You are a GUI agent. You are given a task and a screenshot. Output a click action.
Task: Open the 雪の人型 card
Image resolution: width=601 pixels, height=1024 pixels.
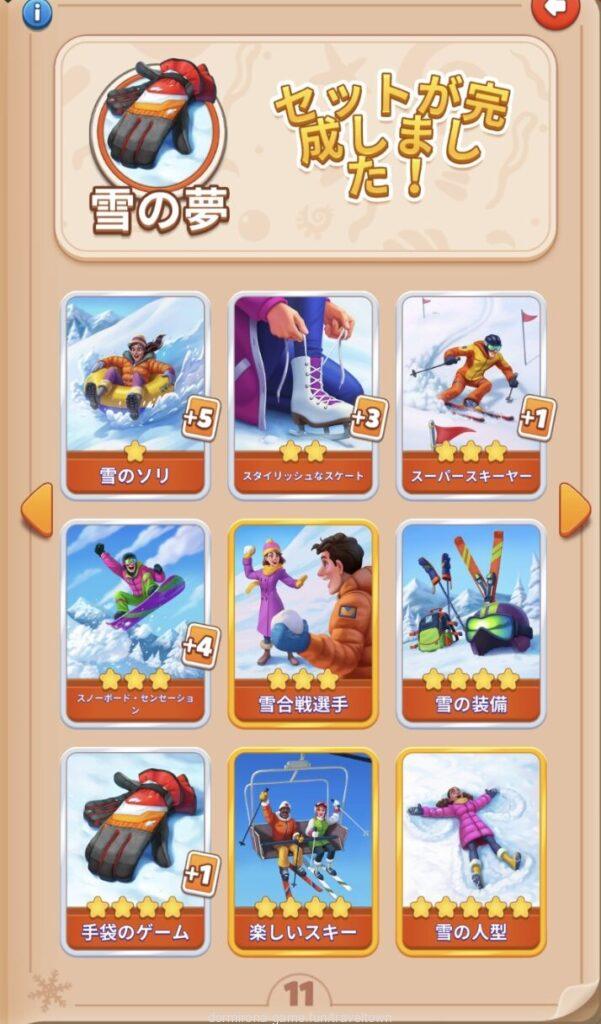tap(471, 850)
